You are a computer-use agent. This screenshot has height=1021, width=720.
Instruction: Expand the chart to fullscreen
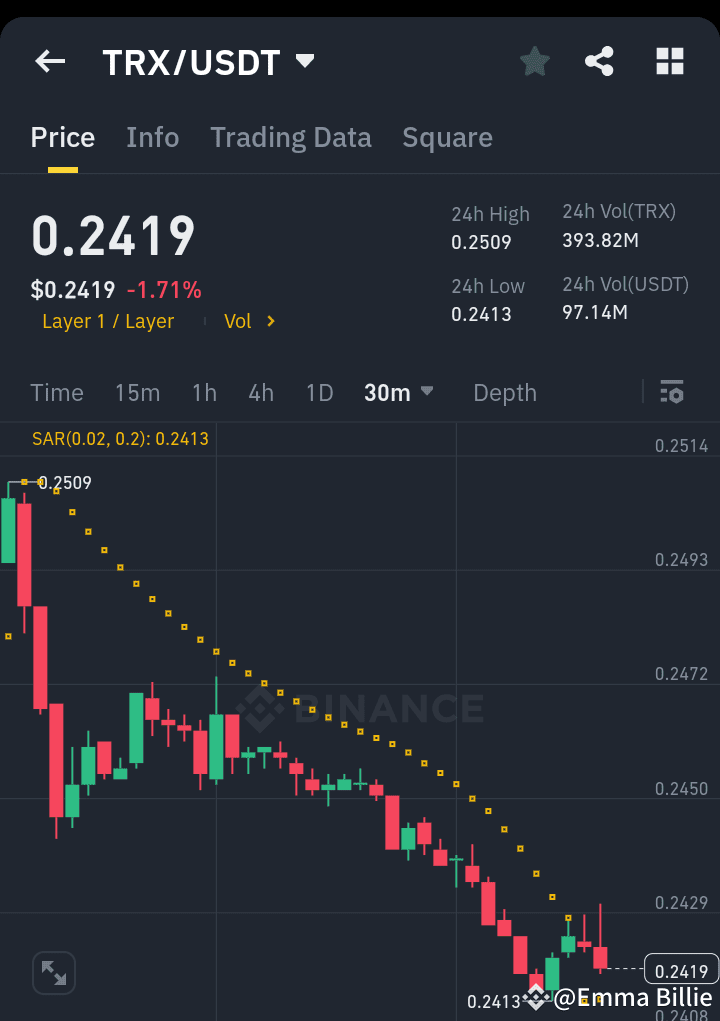(x=53, y=972)
